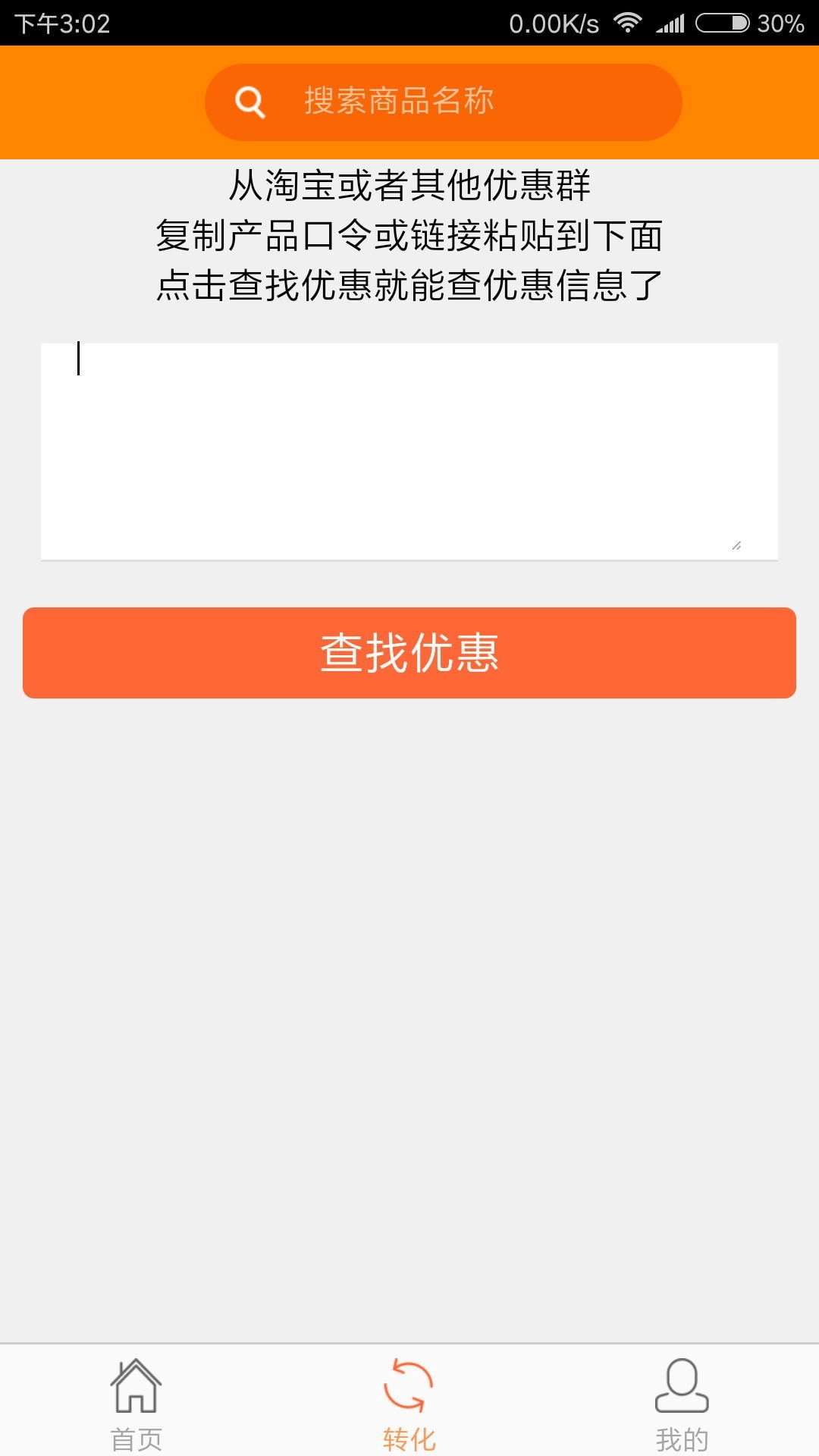
Task: Switch to the 首页 tab
Action: pyautogui.click(x=136, y=1403)
